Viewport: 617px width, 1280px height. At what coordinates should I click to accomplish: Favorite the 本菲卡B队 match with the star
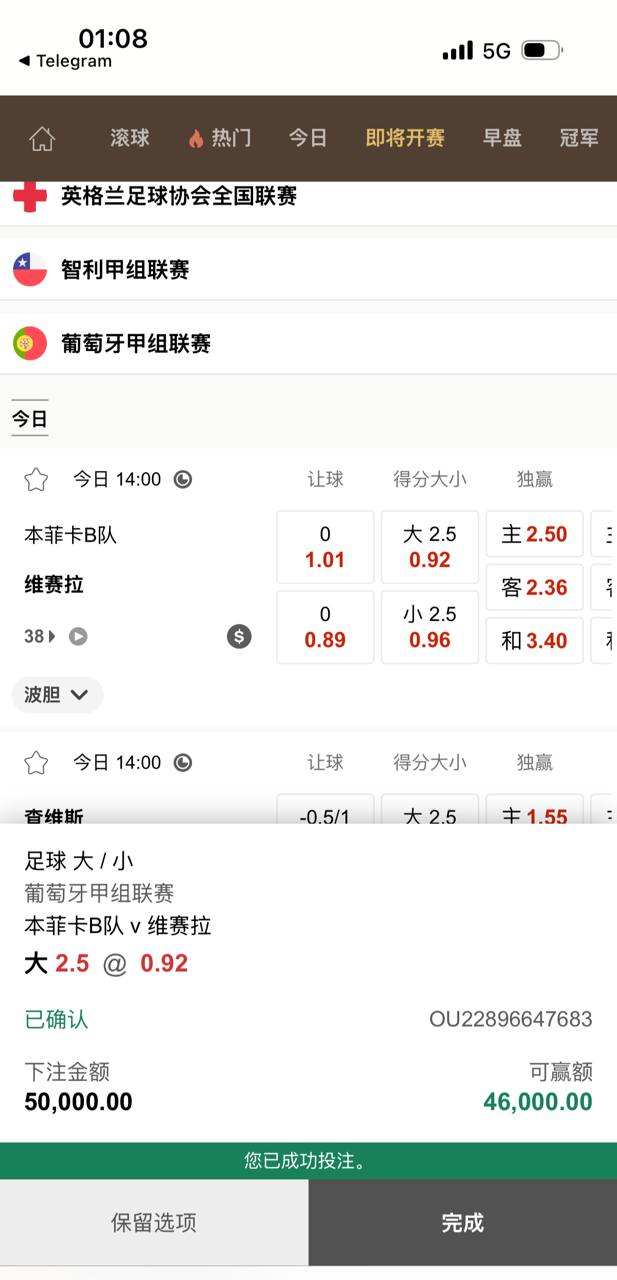36,479
